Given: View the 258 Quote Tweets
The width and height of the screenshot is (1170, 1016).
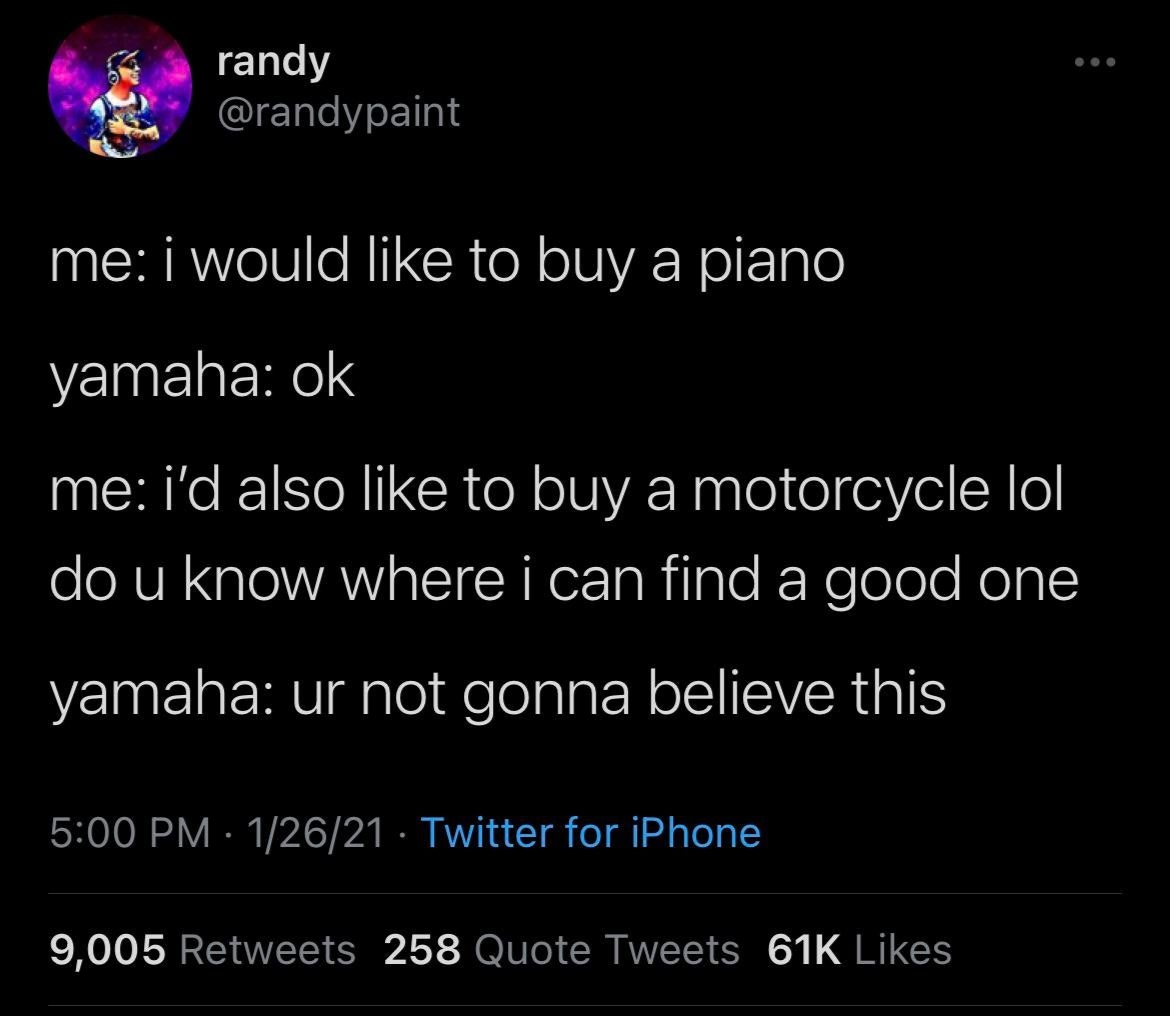Looking at the screenshot, I should click(562, 949).
